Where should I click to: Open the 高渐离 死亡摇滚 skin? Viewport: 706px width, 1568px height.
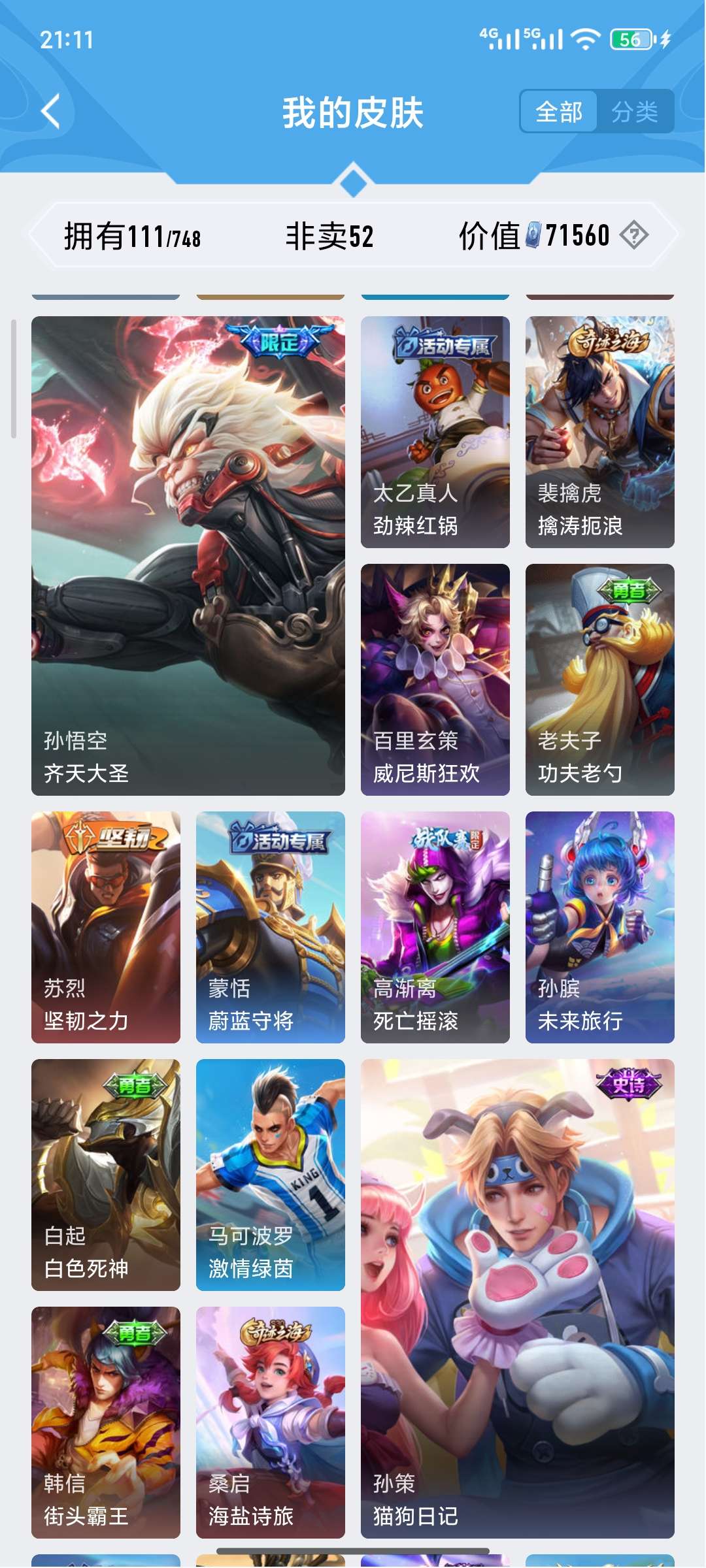435,927
